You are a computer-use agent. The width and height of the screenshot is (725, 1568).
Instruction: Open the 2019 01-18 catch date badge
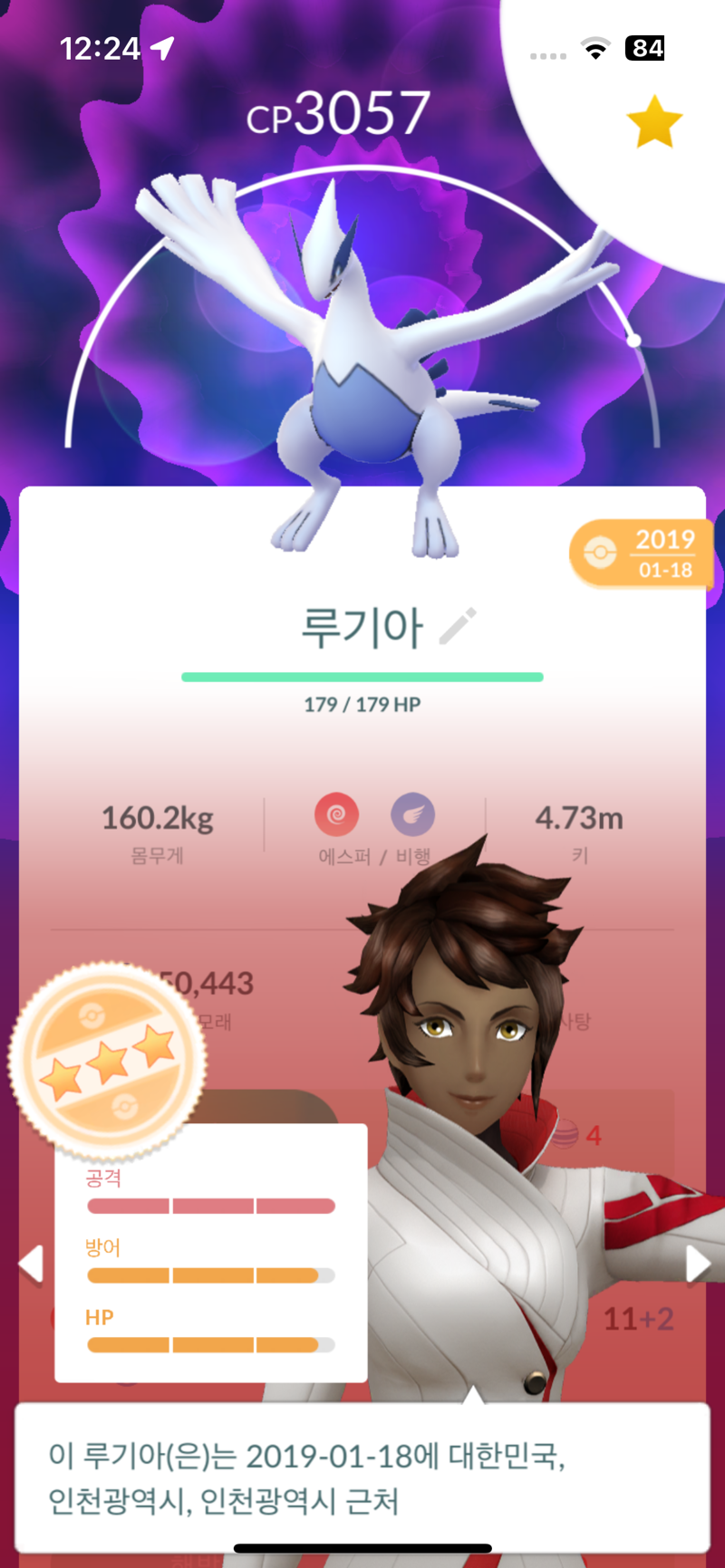click(x=642, y=553)
